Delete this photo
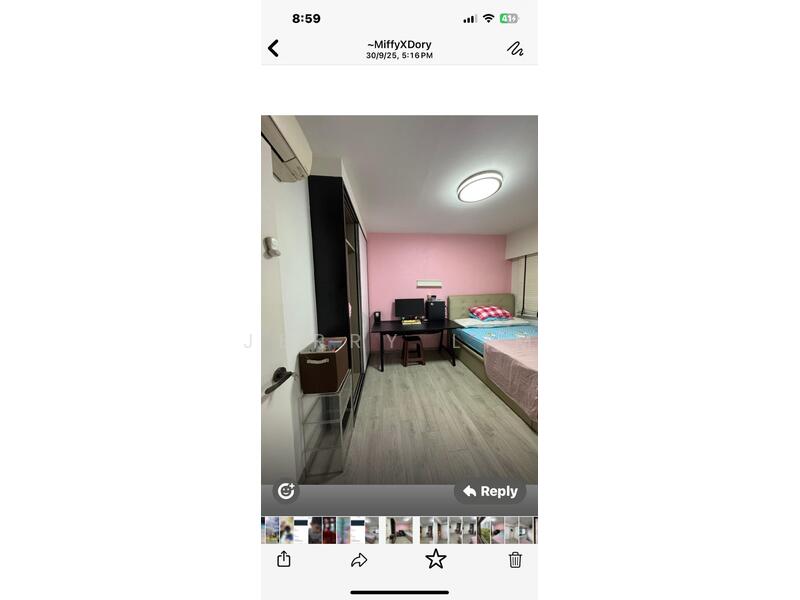The height and width of the screenshot is (600, 800). [x=515, y=560]
